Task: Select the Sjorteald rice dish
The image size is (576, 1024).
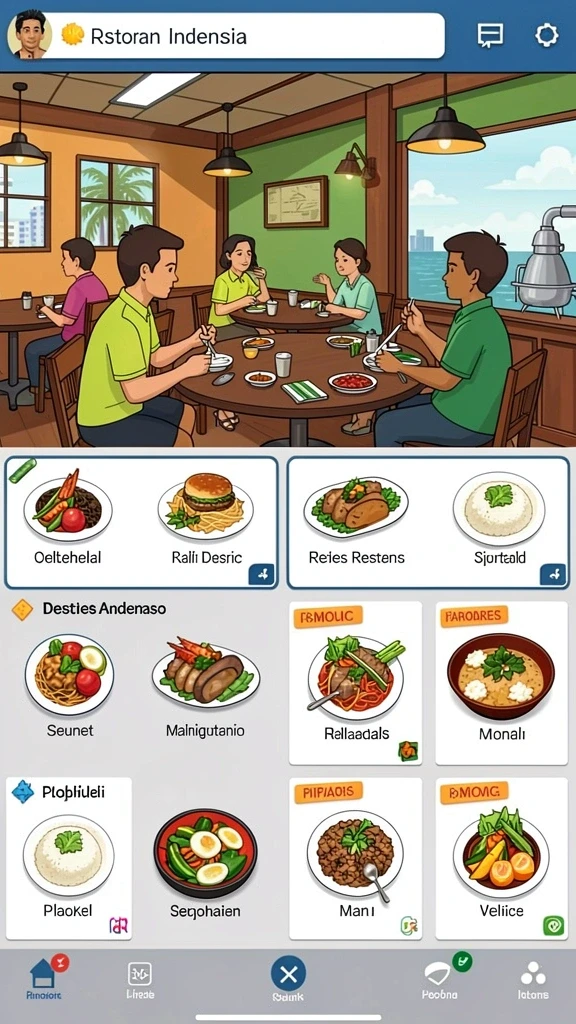Action: (x=499, y=519)
